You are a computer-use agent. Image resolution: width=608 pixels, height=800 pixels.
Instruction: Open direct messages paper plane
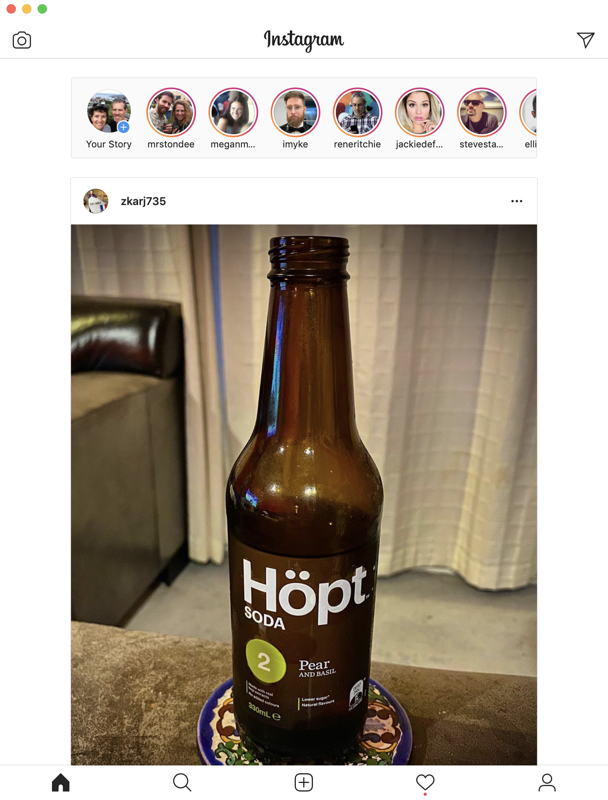coord(586,40)
